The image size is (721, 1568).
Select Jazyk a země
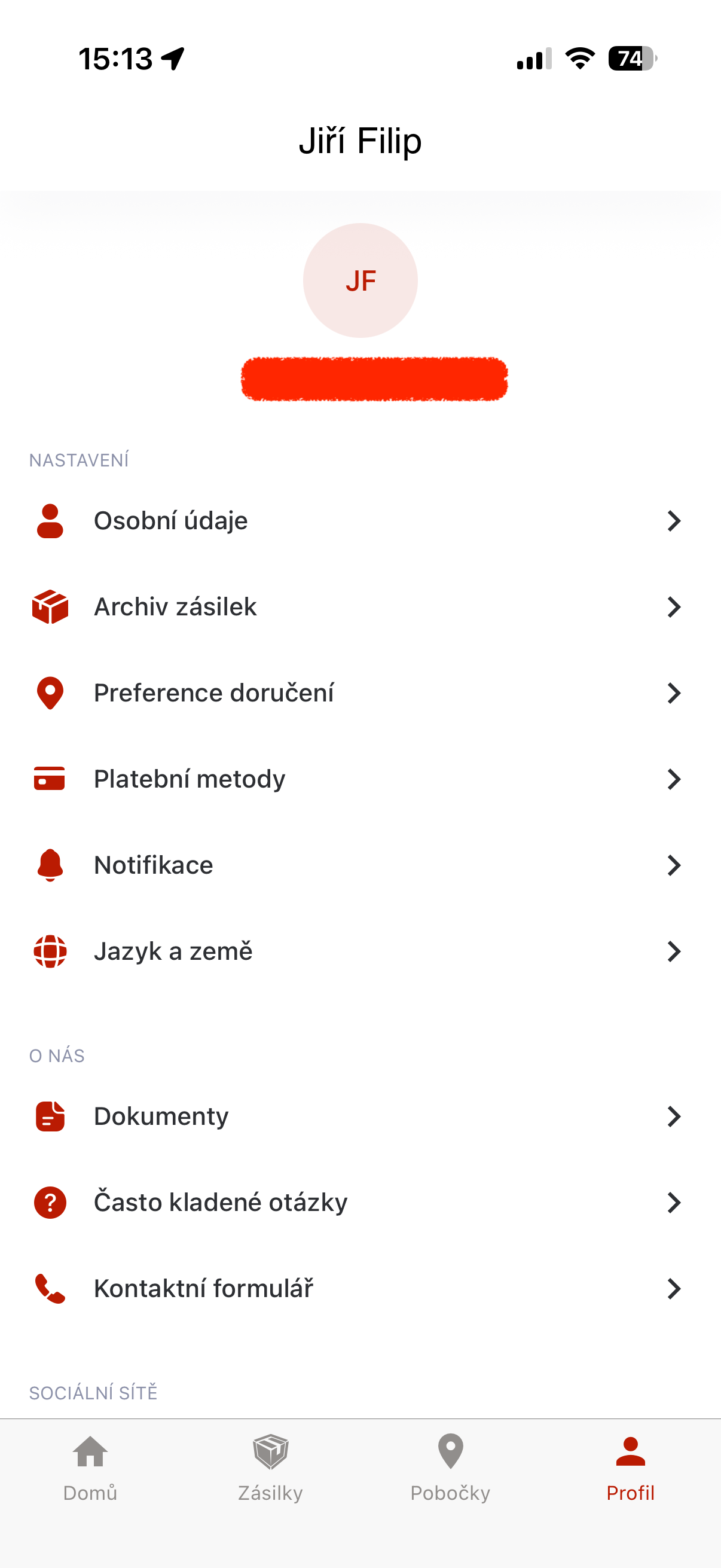[x=359, y=951]
